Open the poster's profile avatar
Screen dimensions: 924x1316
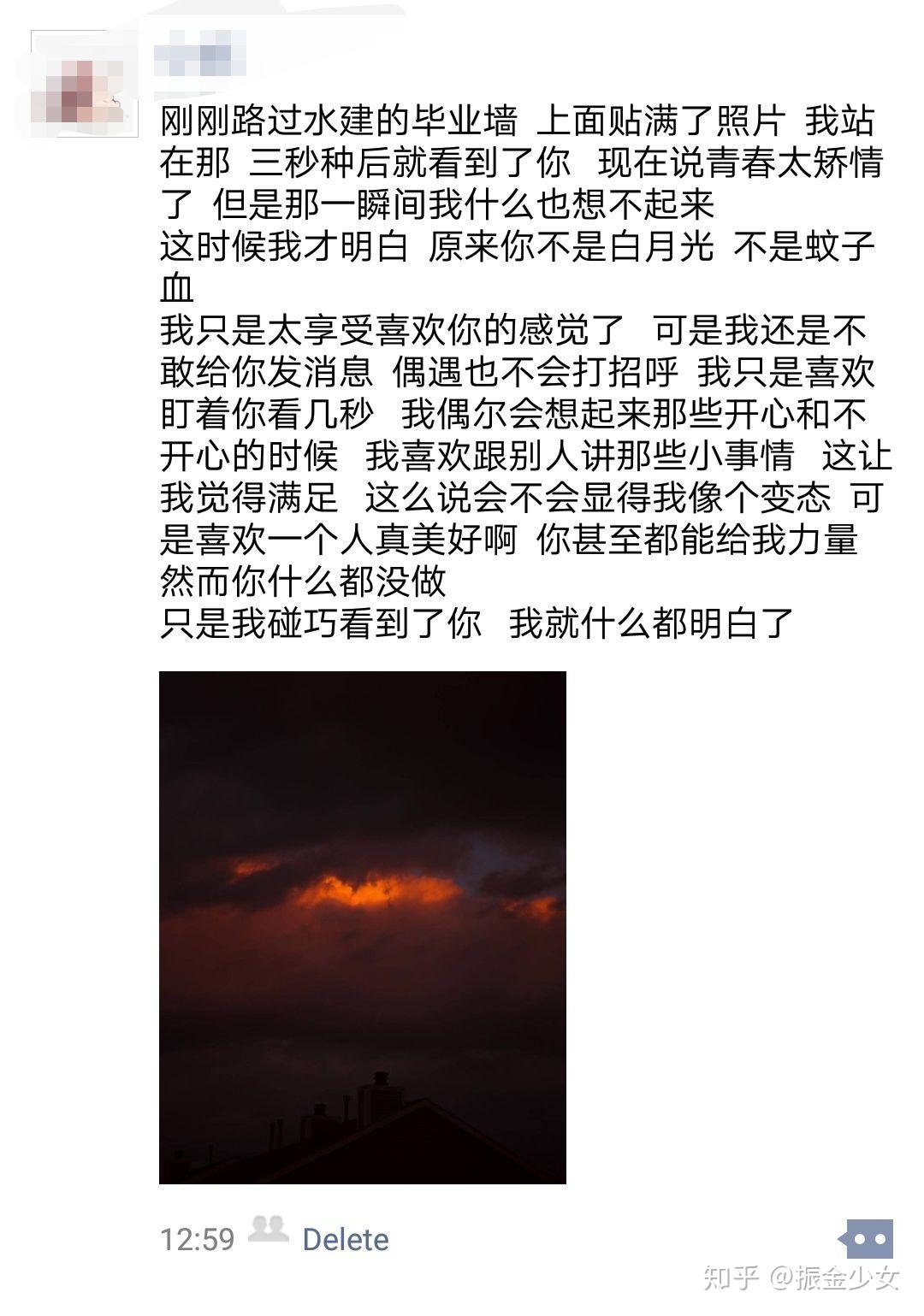(x=83, y=84)
